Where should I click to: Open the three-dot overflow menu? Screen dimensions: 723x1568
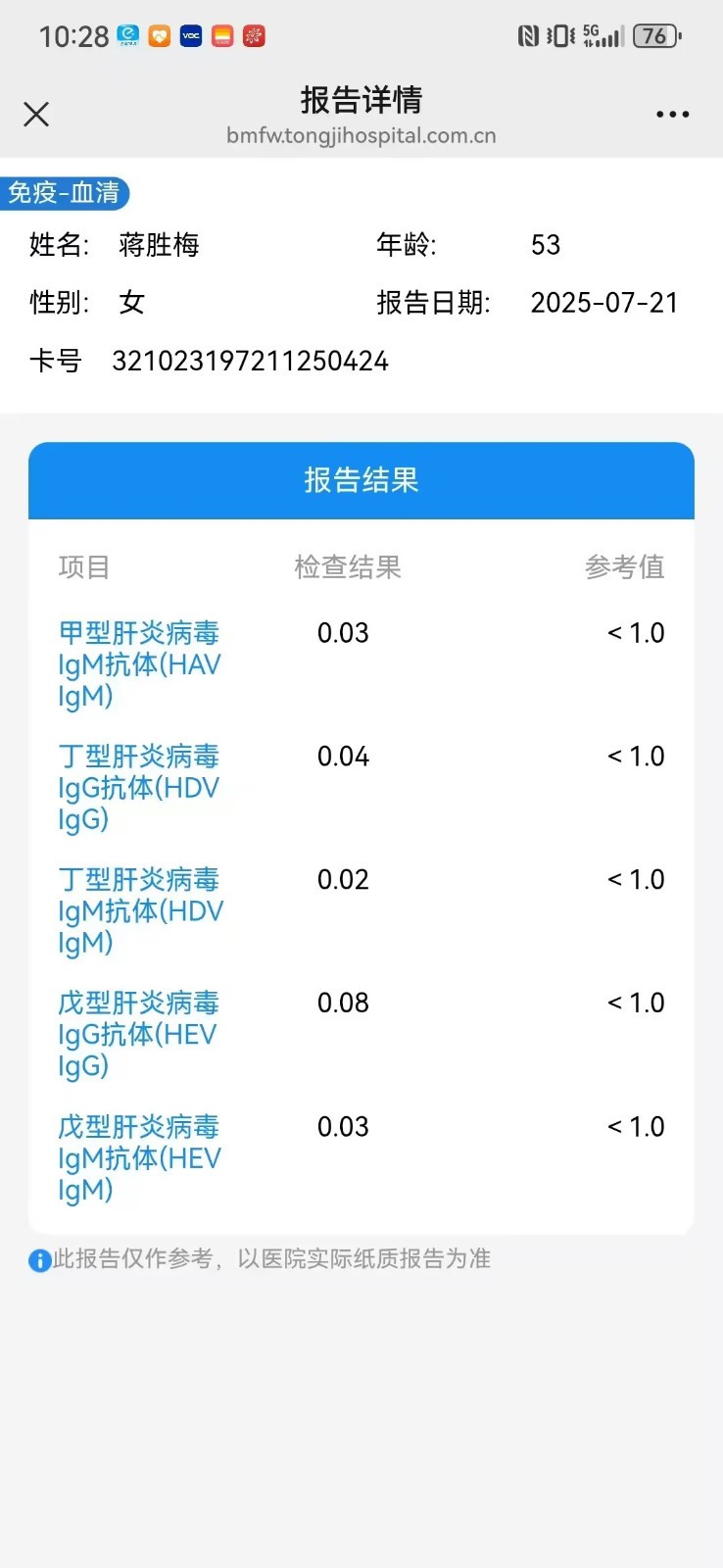(x=672, y=115)
